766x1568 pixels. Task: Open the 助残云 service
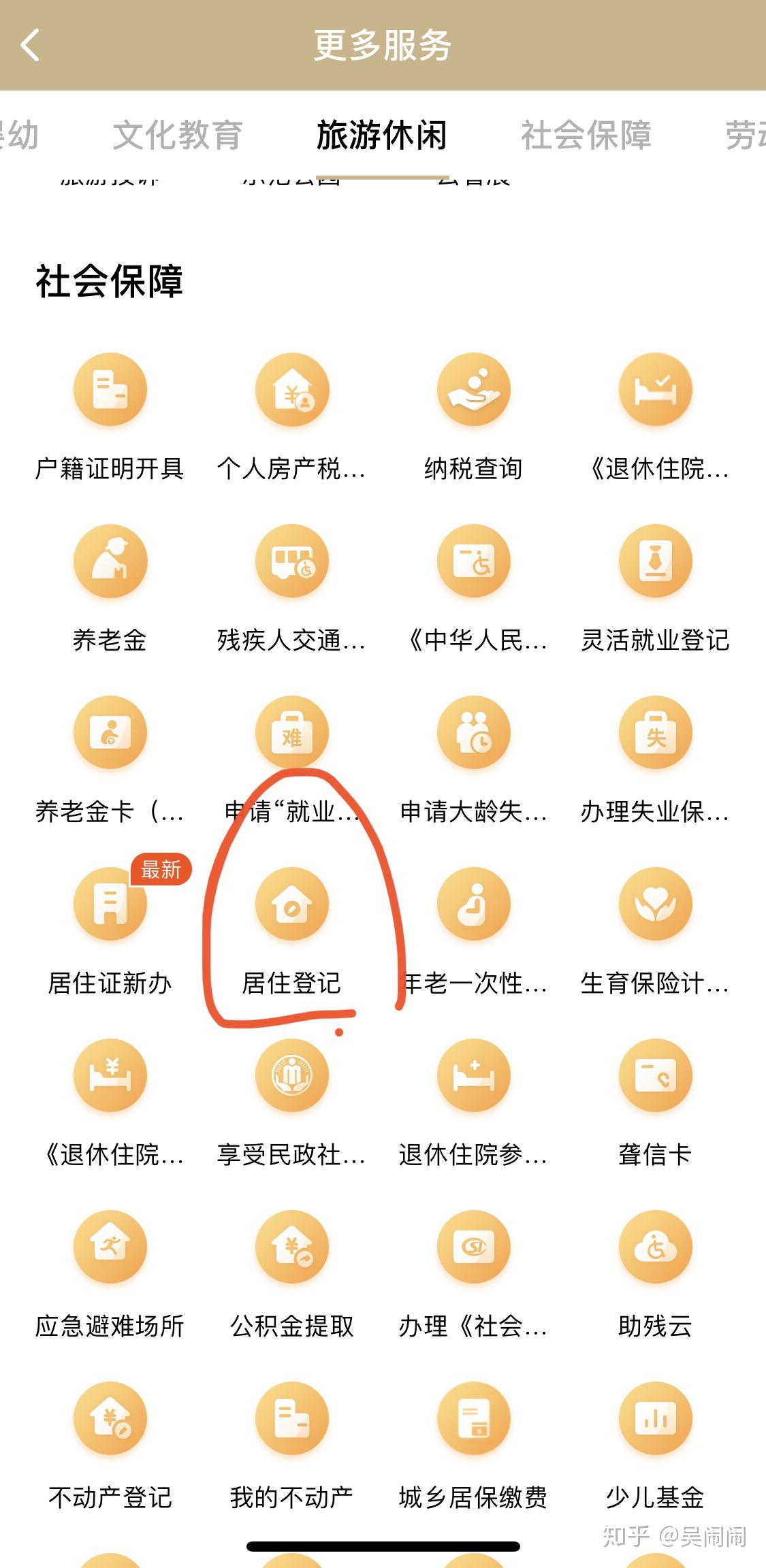[x=655, y=1247]
